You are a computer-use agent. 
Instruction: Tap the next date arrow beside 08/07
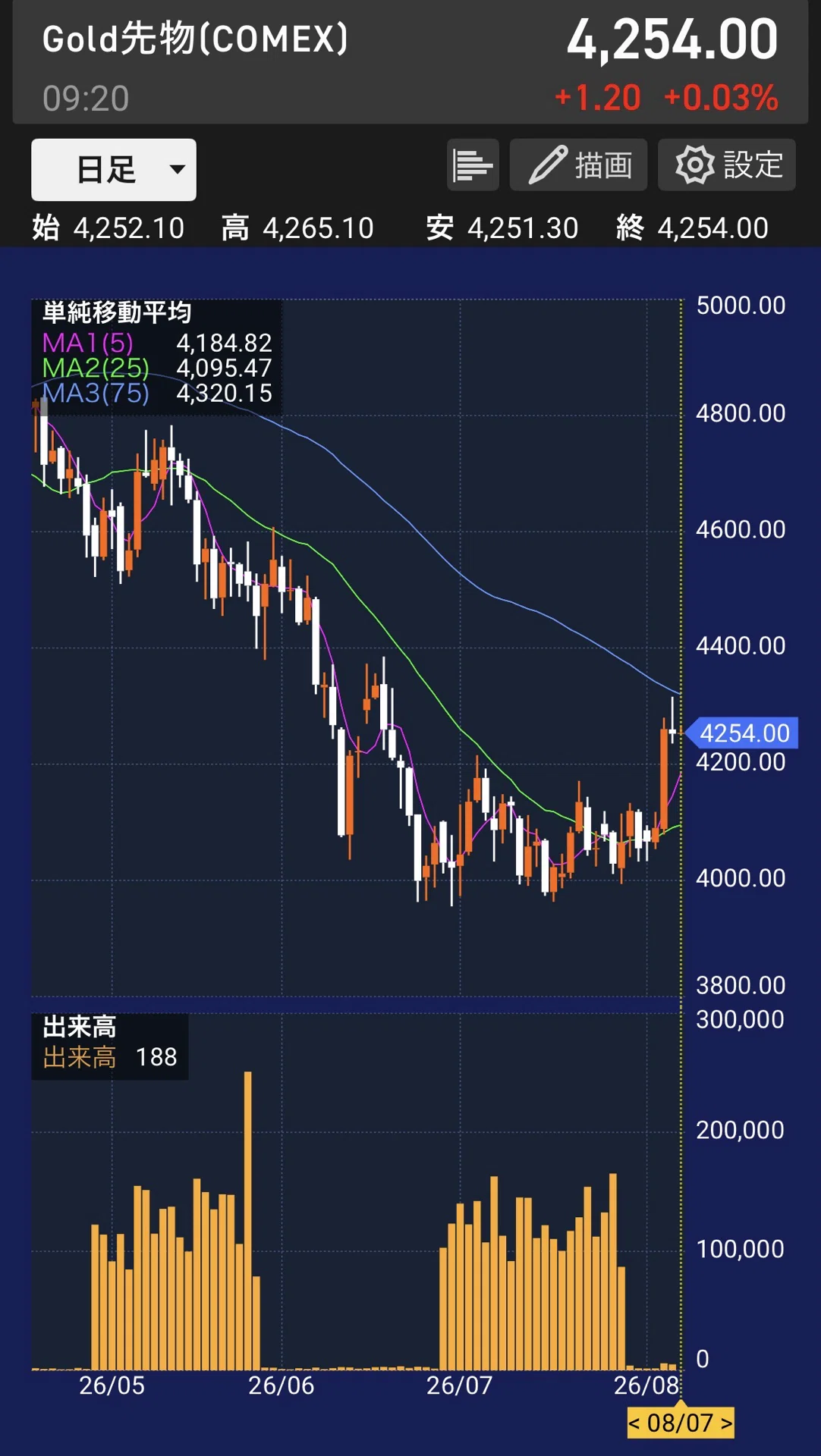tap(726, 1423)
